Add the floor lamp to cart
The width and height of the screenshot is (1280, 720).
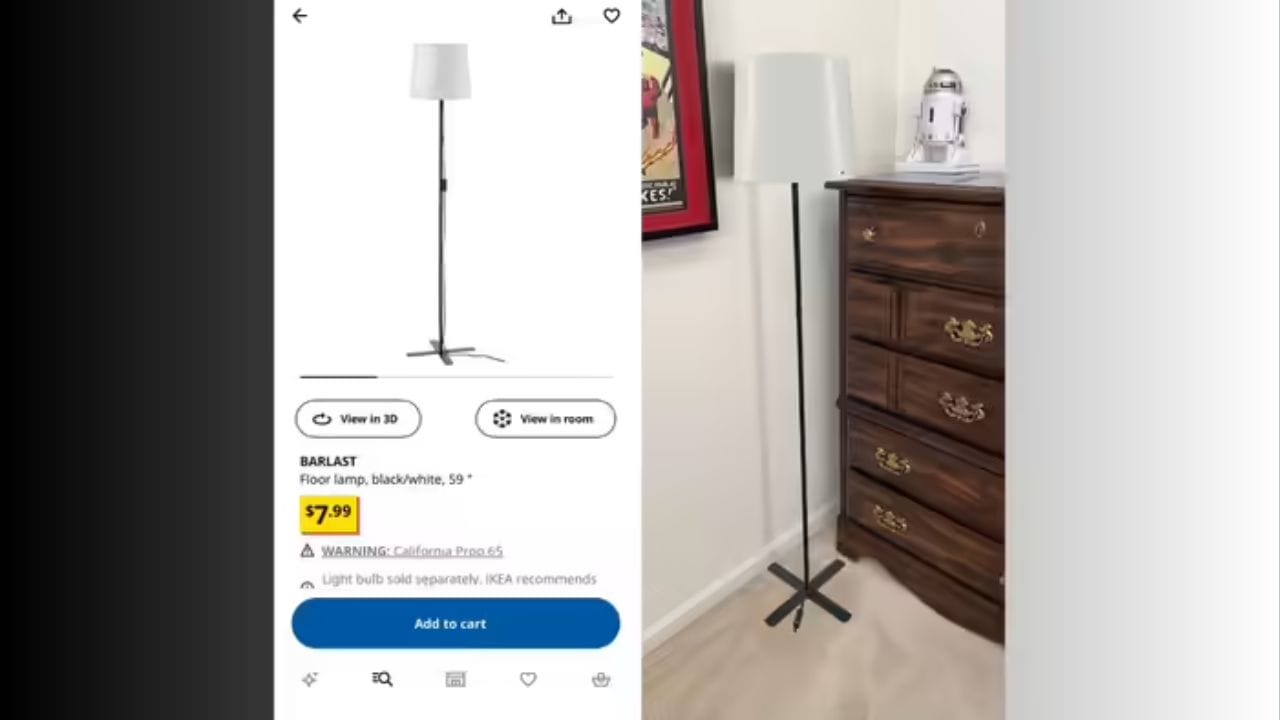click(x=455, y=623)
